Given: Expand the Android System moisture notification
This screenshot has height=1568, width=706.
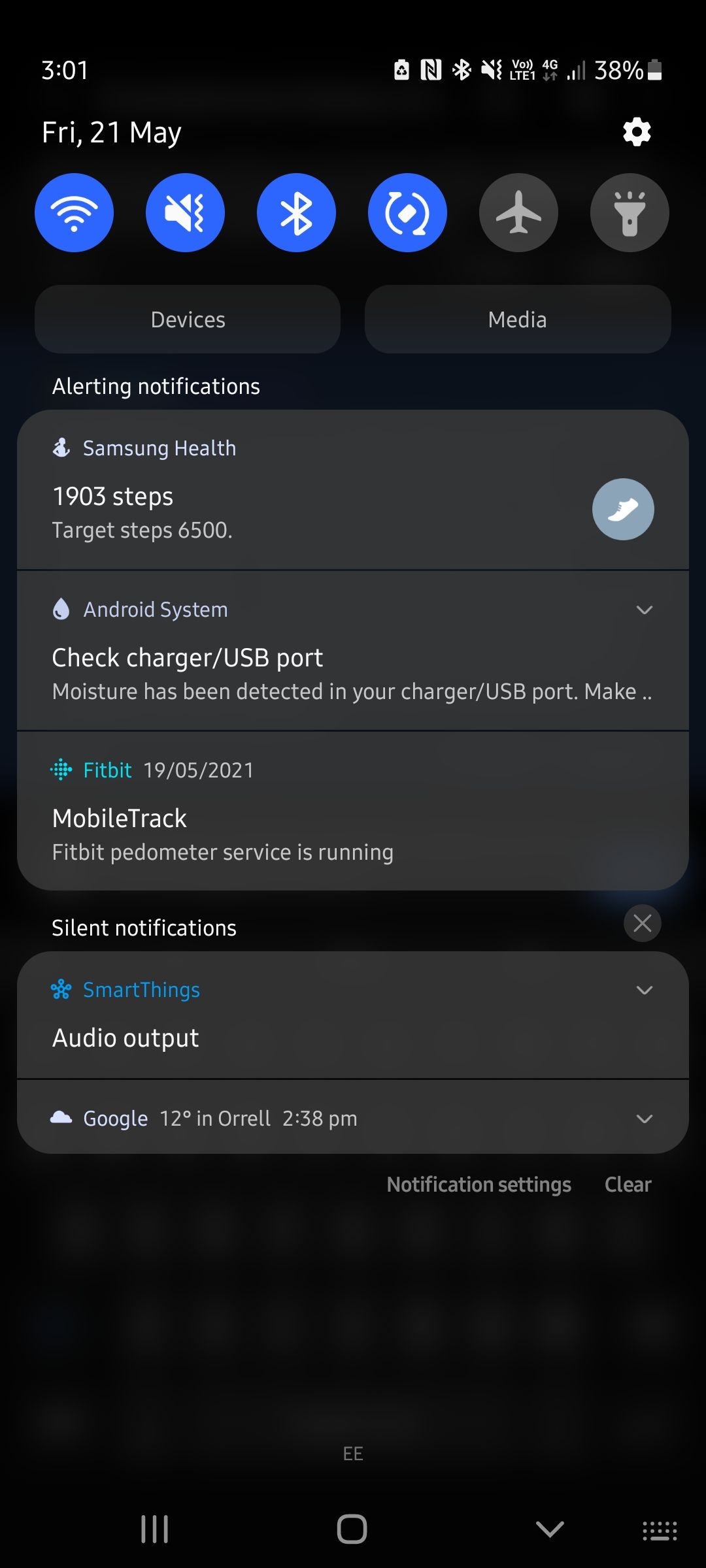Looking at the screenshot, I should pos(645,610).
